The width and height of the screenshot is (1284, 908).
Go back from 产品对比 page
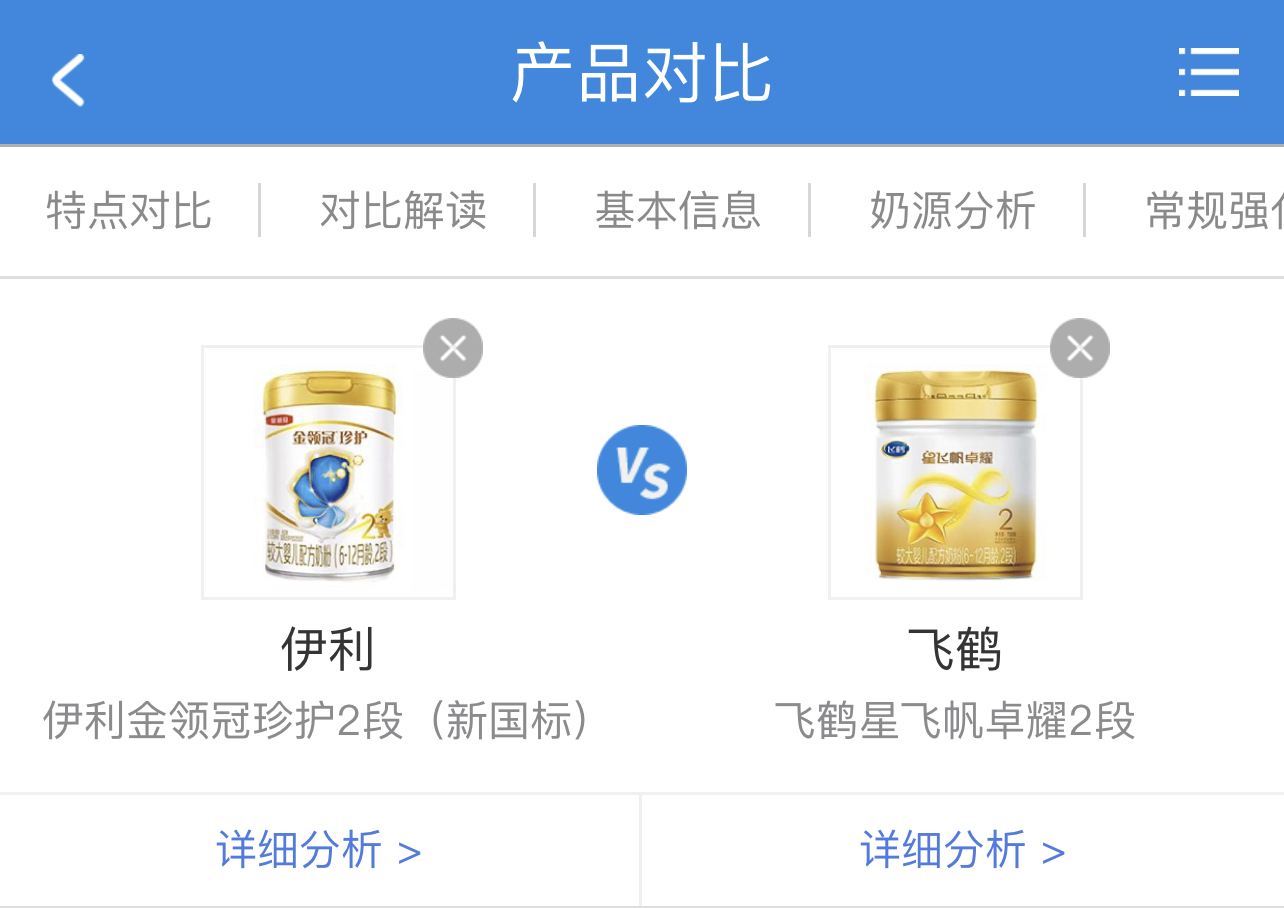tap(68, 78)
